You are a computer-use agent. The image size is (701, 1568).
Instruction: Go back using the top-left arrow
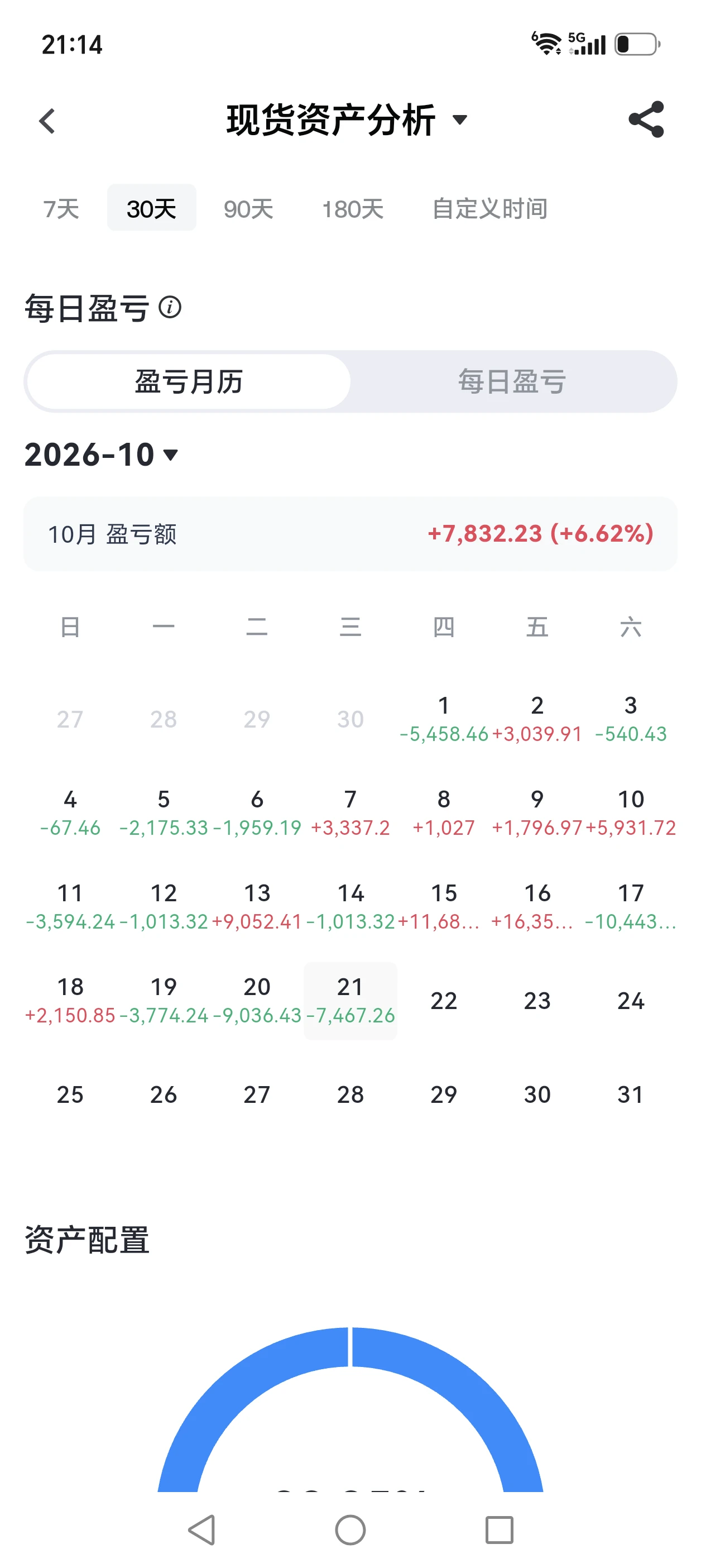tap(47, 121)
